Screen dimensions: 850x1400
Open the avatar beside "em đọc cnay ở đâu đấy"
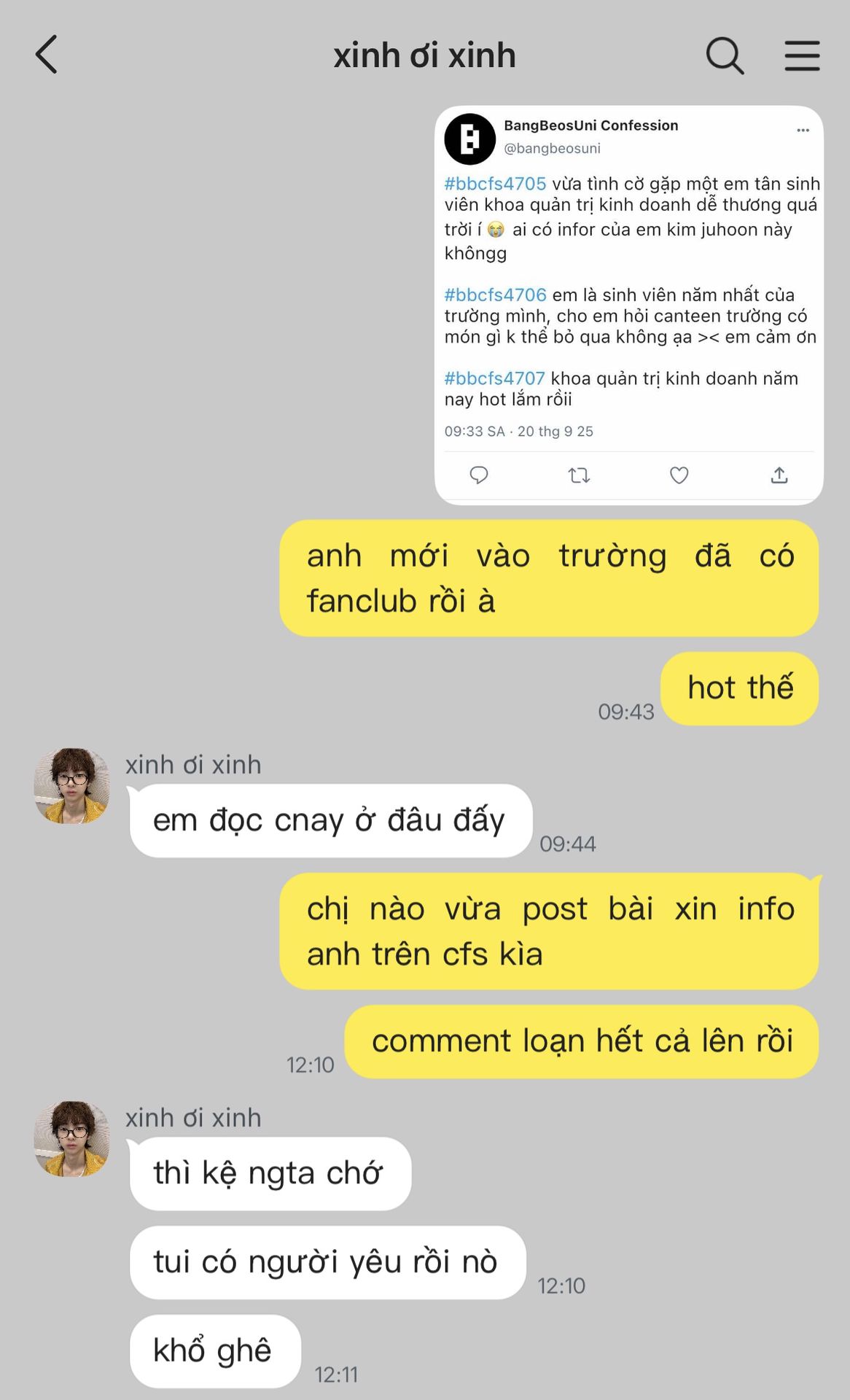[x=71, y=786]
